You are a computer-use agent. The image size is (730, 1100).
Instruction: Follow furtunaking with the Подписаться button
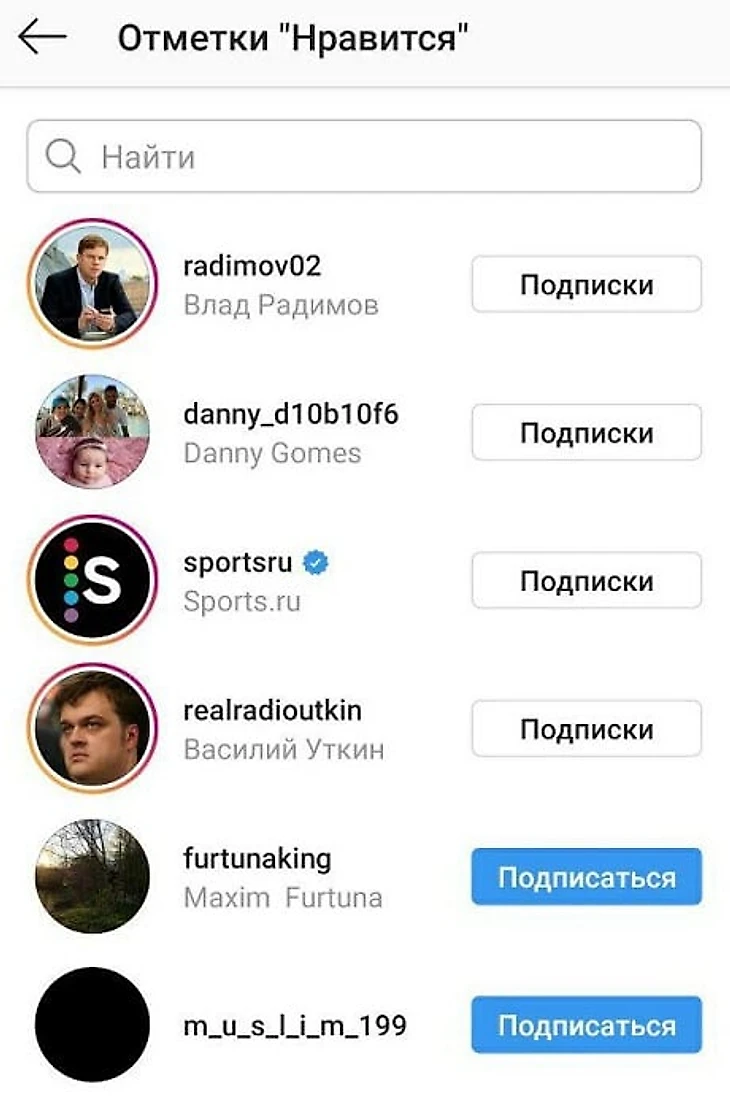(x=586, y=877)
